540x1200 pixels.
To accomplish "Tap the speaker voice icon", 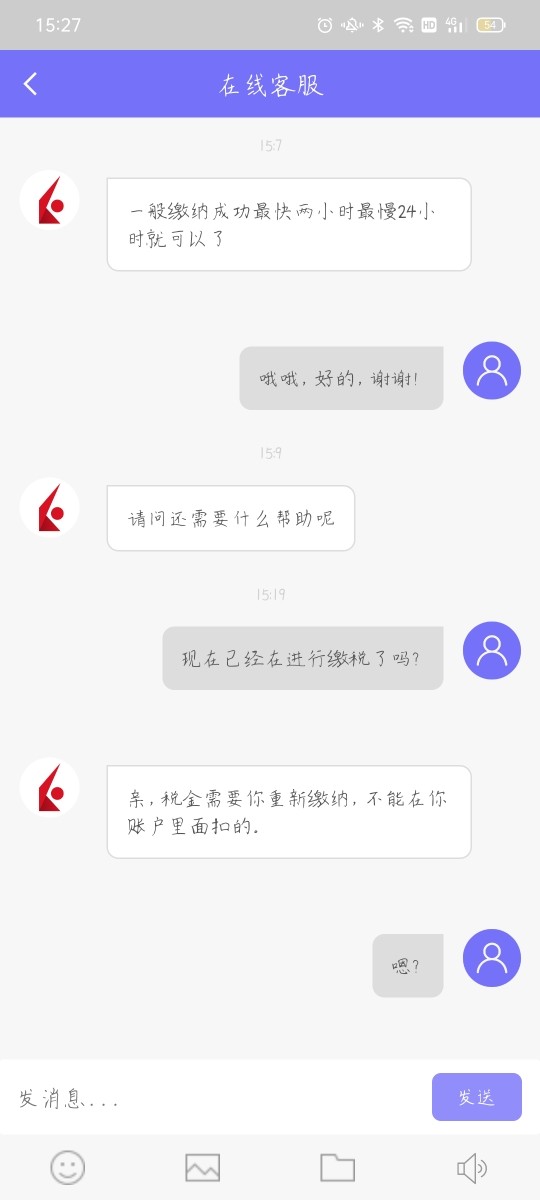I will 472,1167.
